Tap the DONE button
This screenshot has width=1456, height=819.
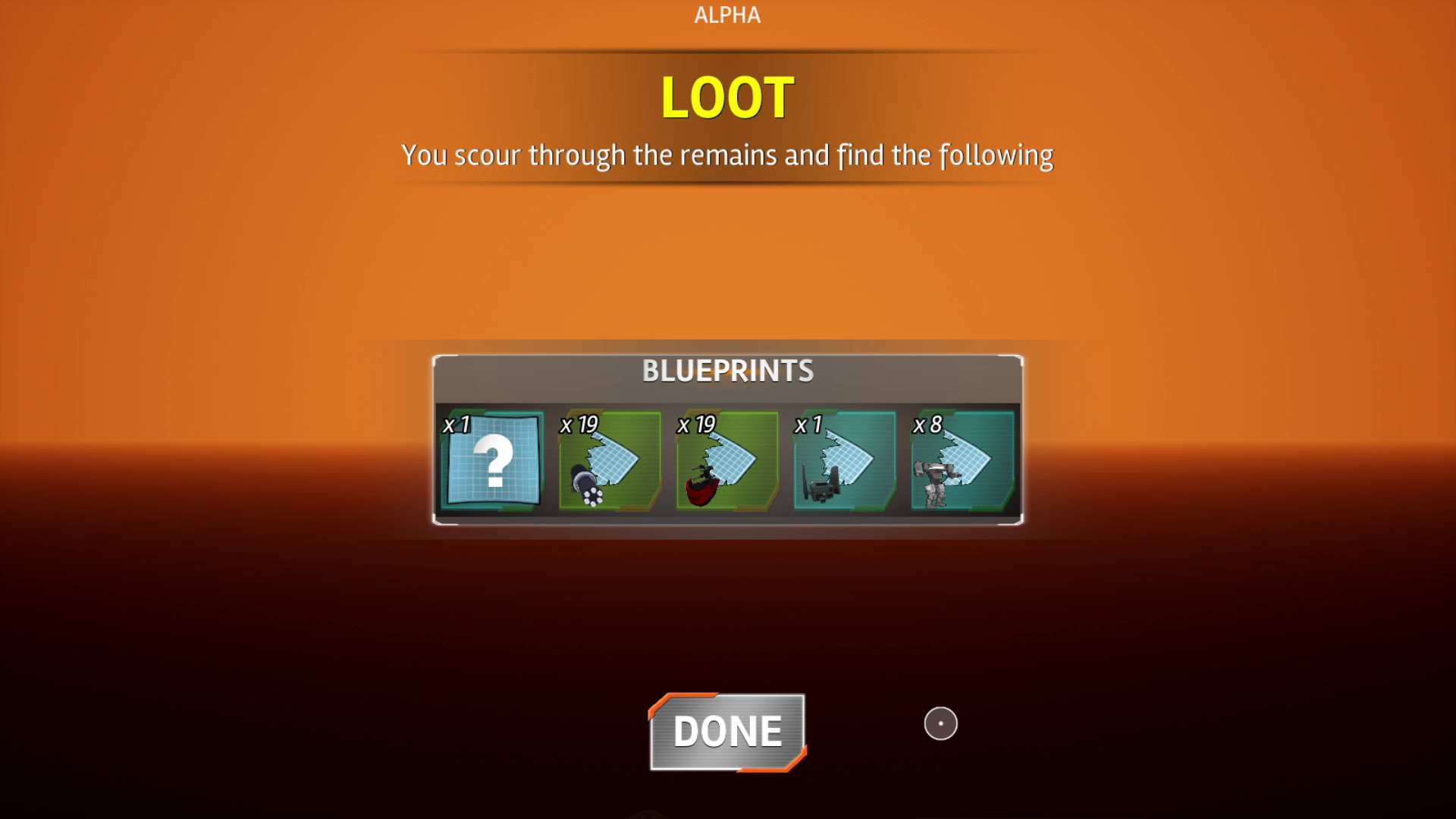pos(727,732)
